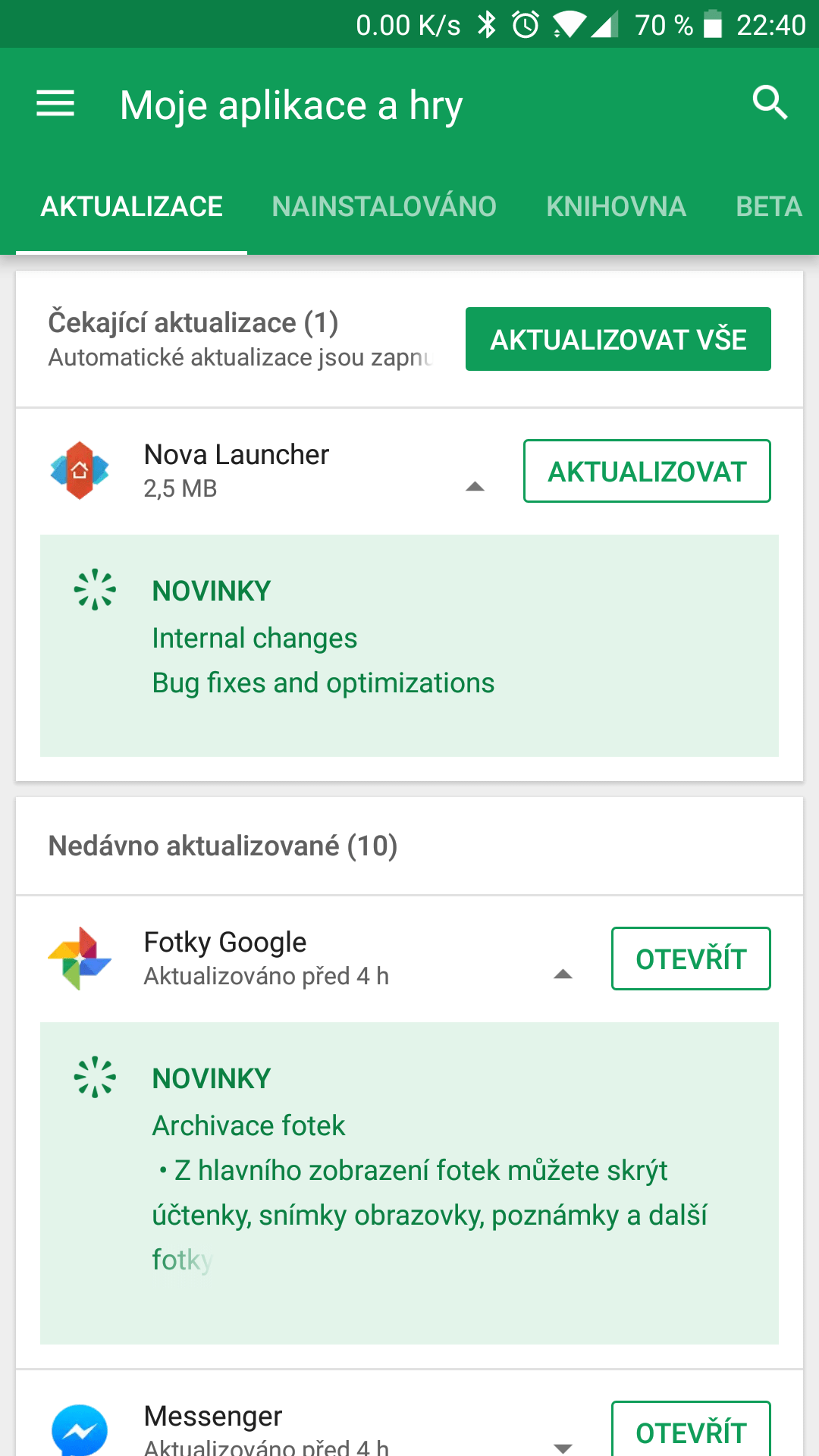This screenshot has width=819, height=1456.
Task: Open the search icon
Action: tap(770, 102)
